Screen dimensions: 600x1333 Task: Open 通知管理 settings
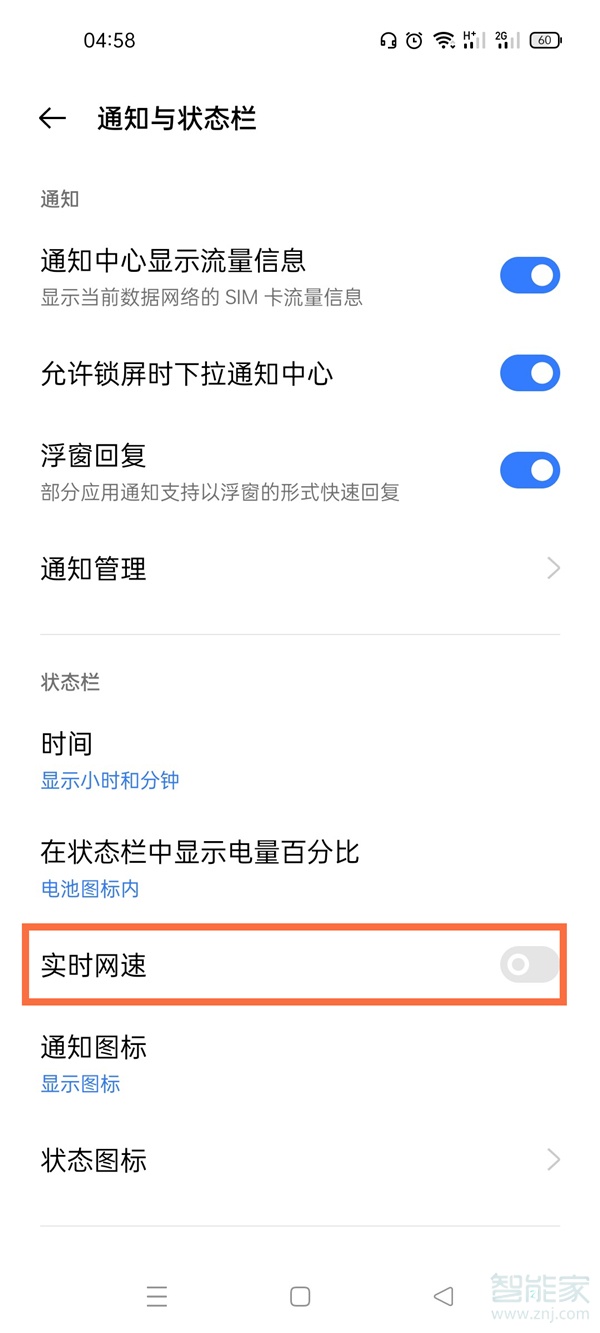300,569
